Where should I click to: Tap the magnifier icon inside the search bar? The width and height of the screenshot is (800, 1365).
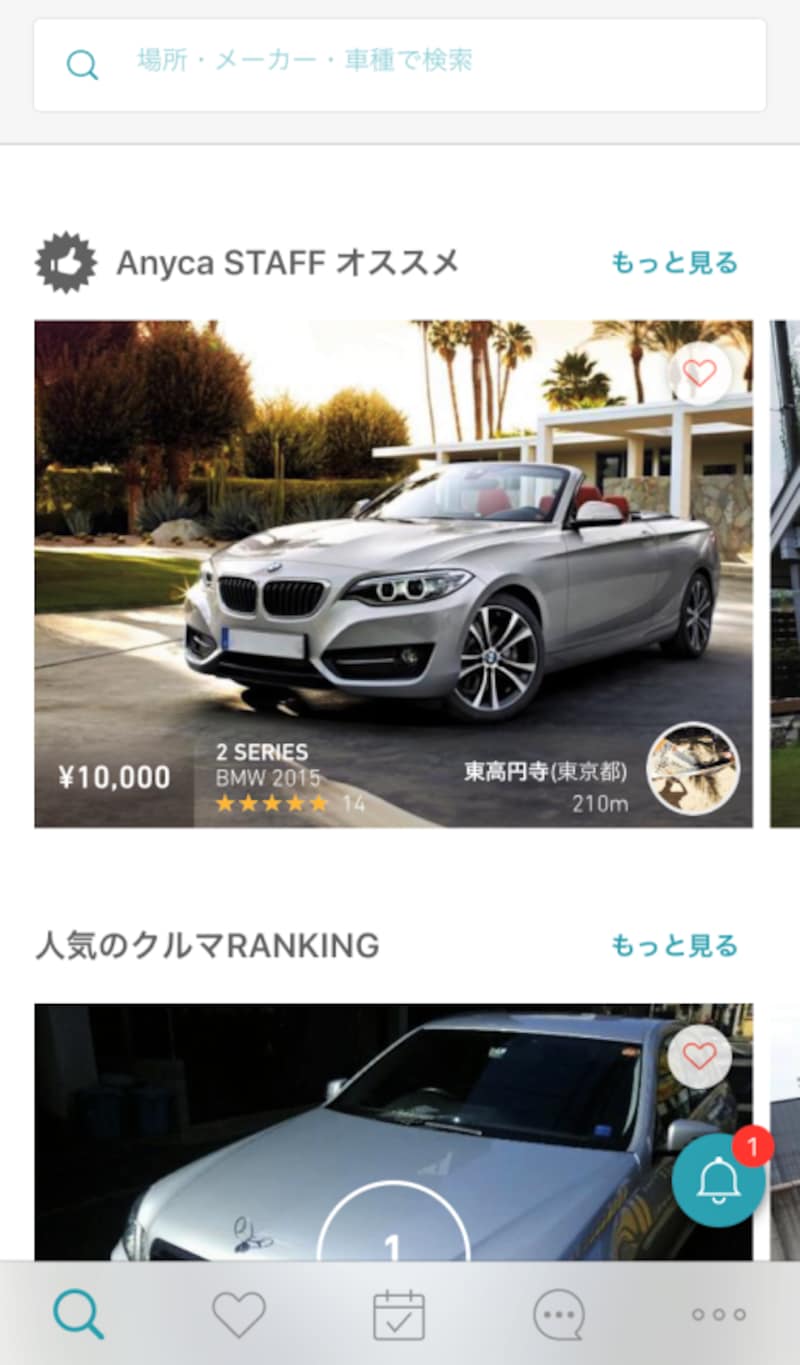[83, 64]
